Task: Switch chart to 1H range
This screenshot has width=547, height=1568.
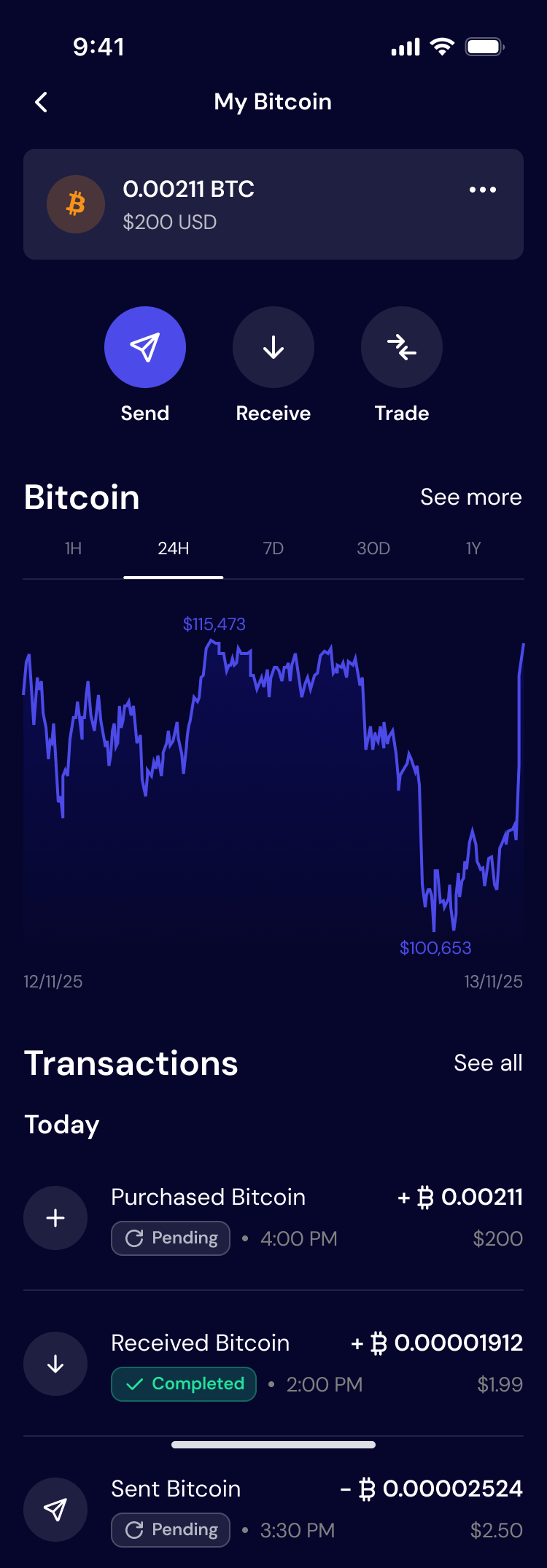Action: click(x=73, y=548)
